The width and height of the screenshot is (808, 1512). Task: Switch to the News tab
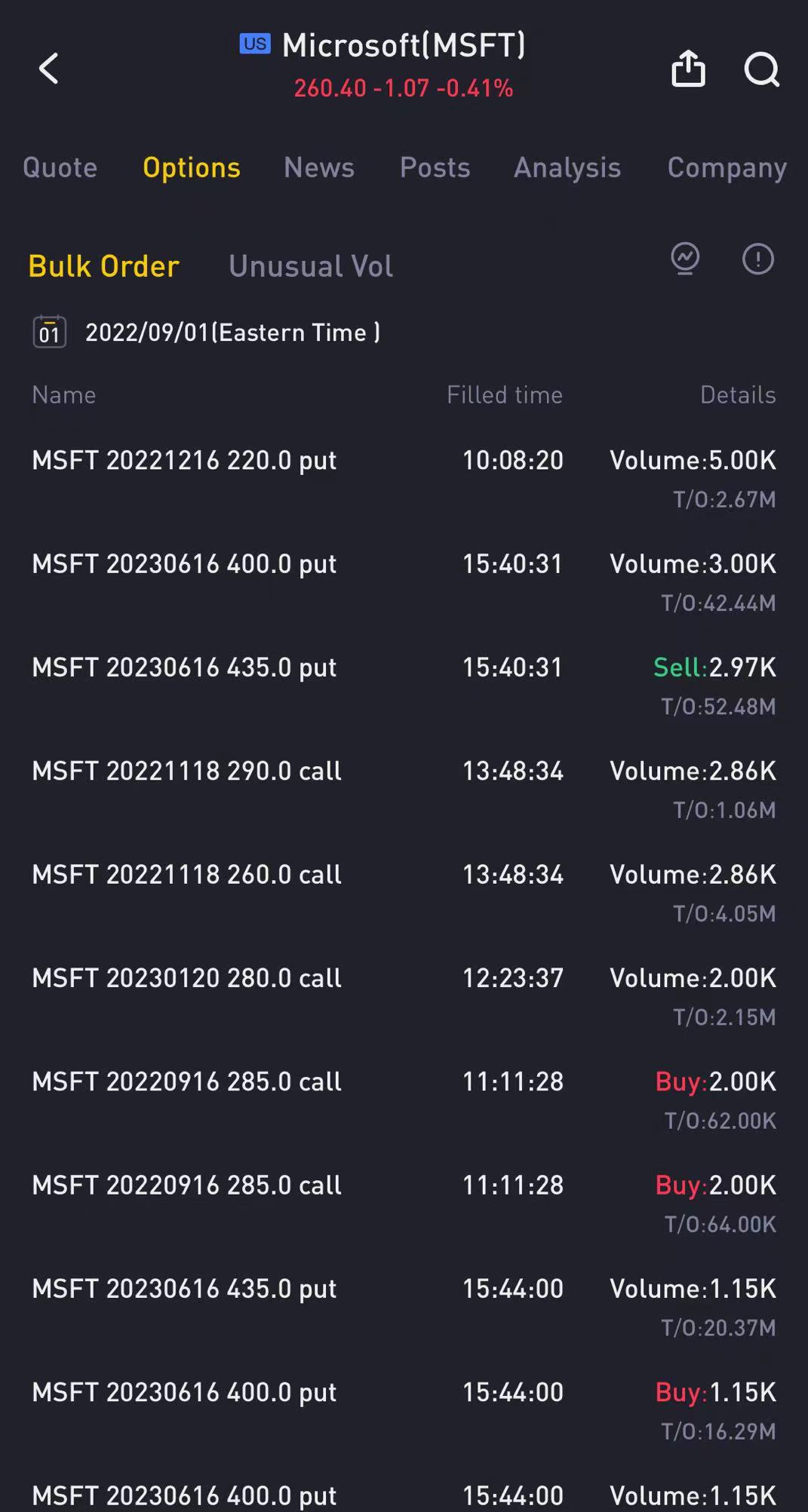coord(319,167)
